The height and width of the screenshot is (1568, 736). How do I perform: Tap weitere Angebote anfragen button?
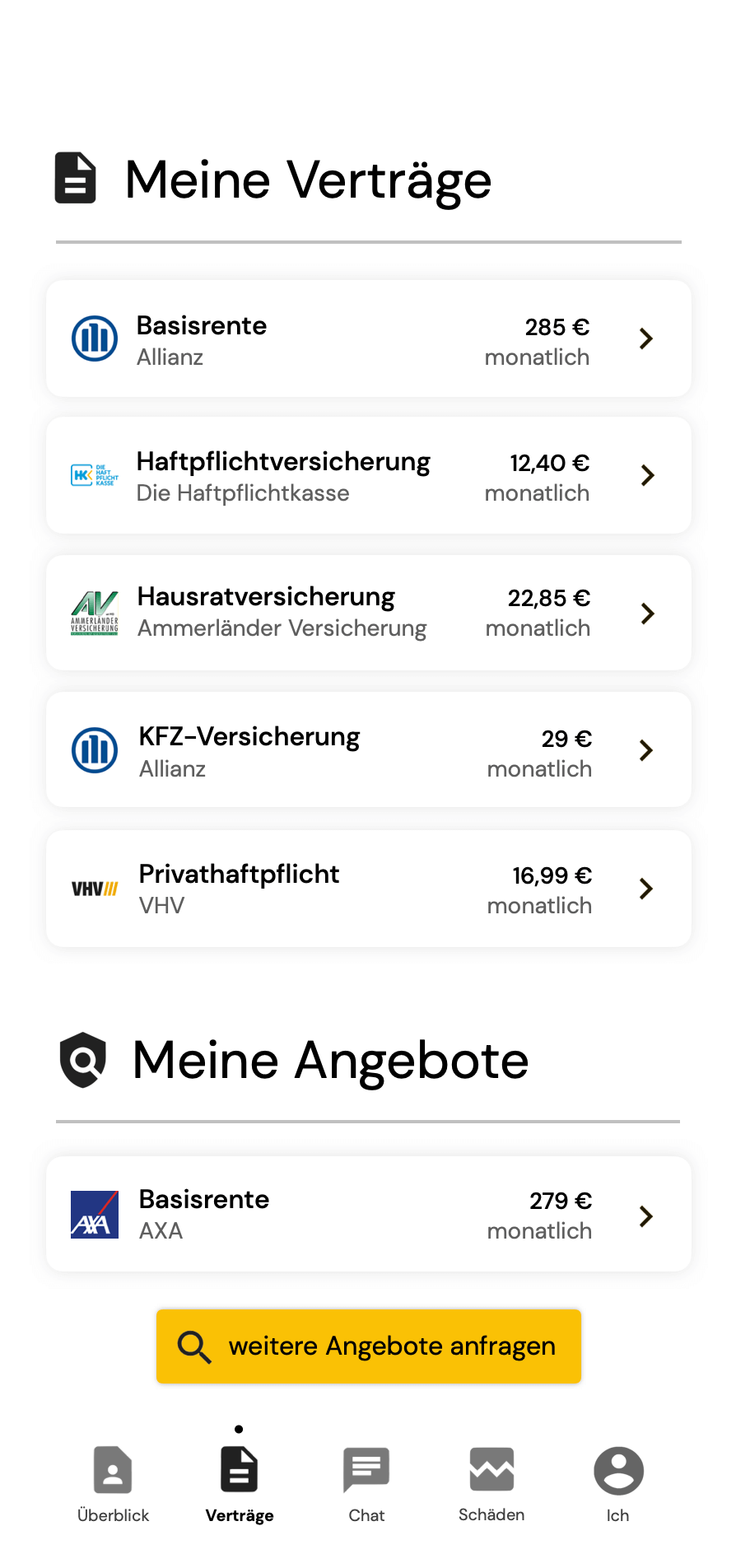[x=368, y=1346]
